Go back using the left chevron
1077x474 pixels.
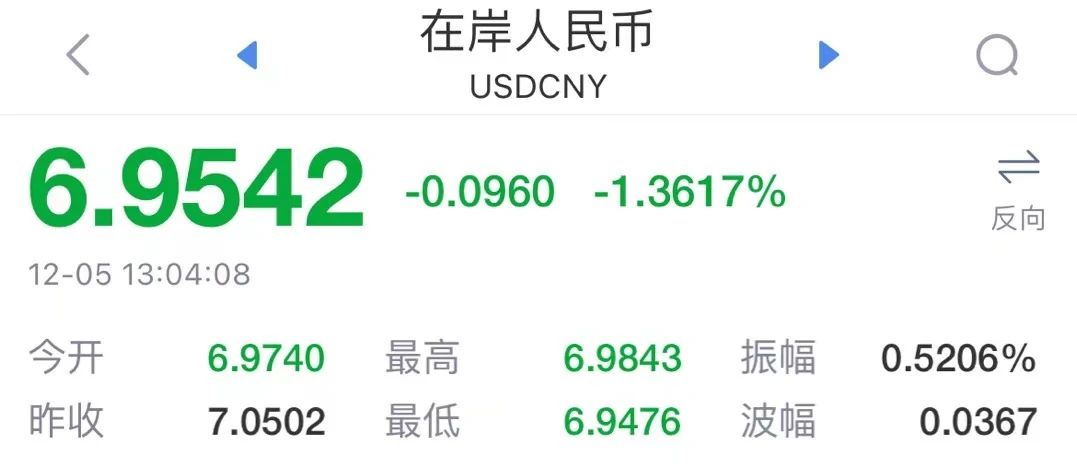tap(78, 54)
